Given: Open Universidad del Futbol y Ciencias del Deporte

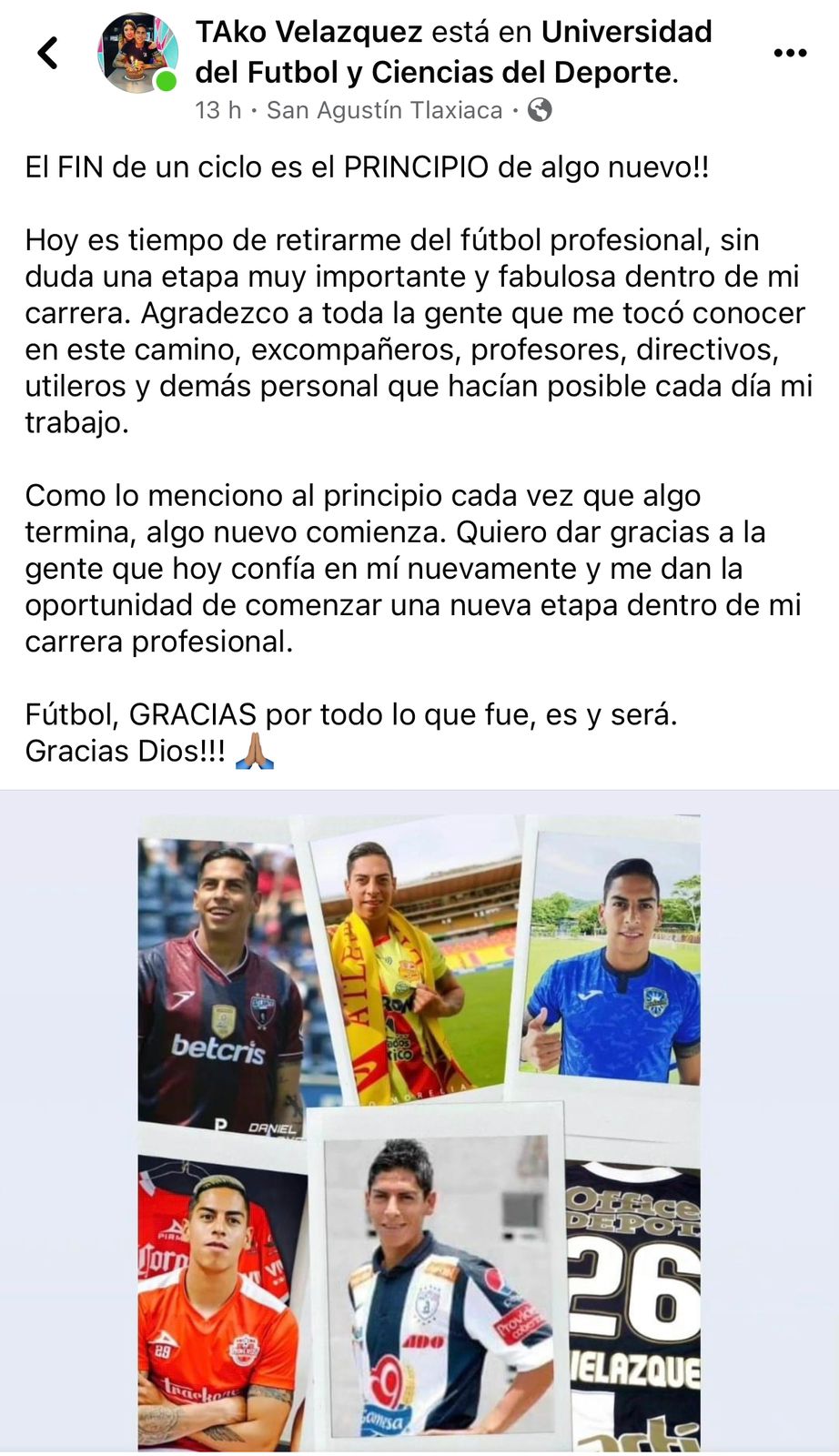Looking at the screenshot, I should click(x=453, y=52).
